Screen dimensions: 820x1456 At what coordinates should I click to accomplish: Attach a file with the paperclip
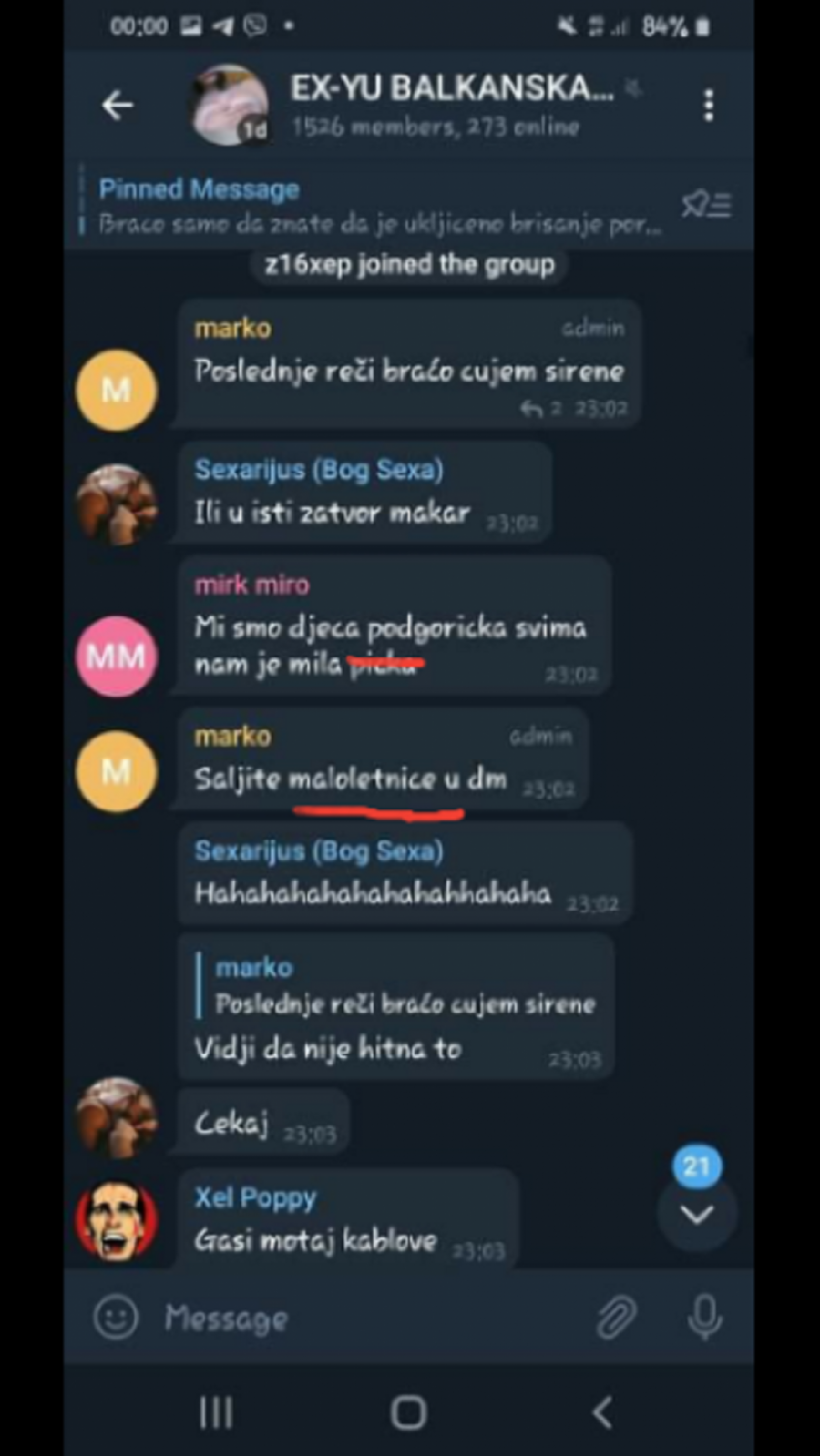pos(616,1318)
